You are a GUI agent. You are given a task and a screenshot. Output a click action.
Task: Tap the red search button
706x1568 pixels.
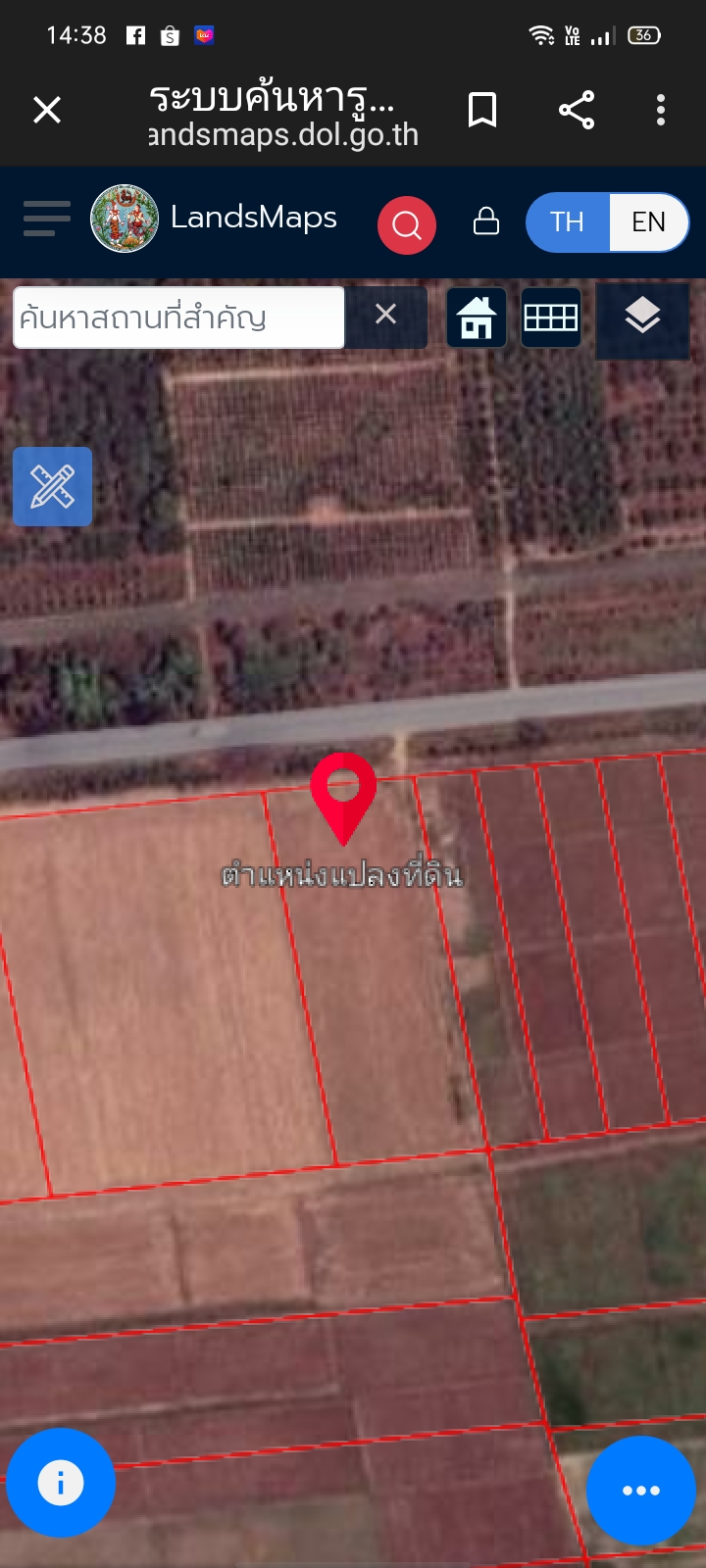click(407, 224)
